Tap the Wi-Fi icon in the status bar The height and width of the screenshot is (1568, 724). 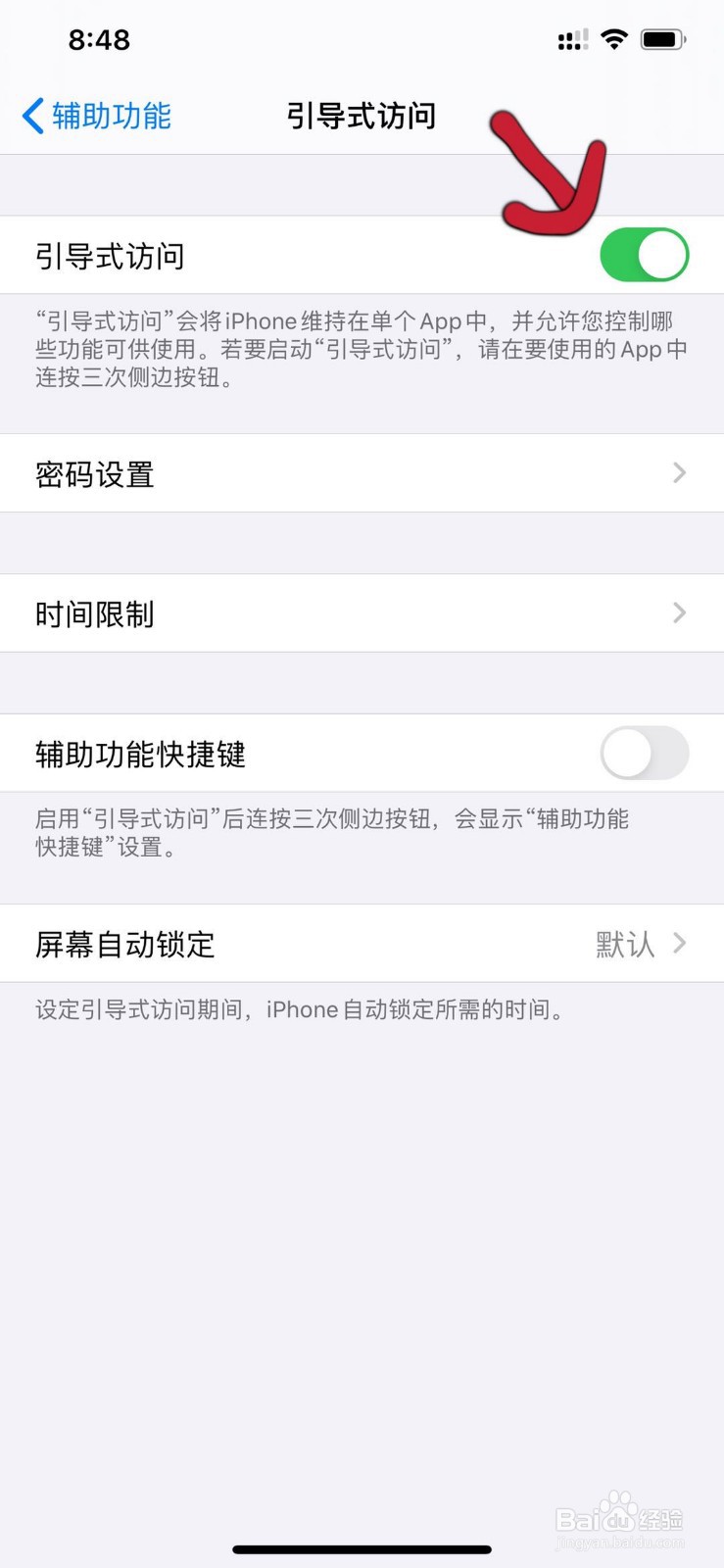click(x=613, y=38)
